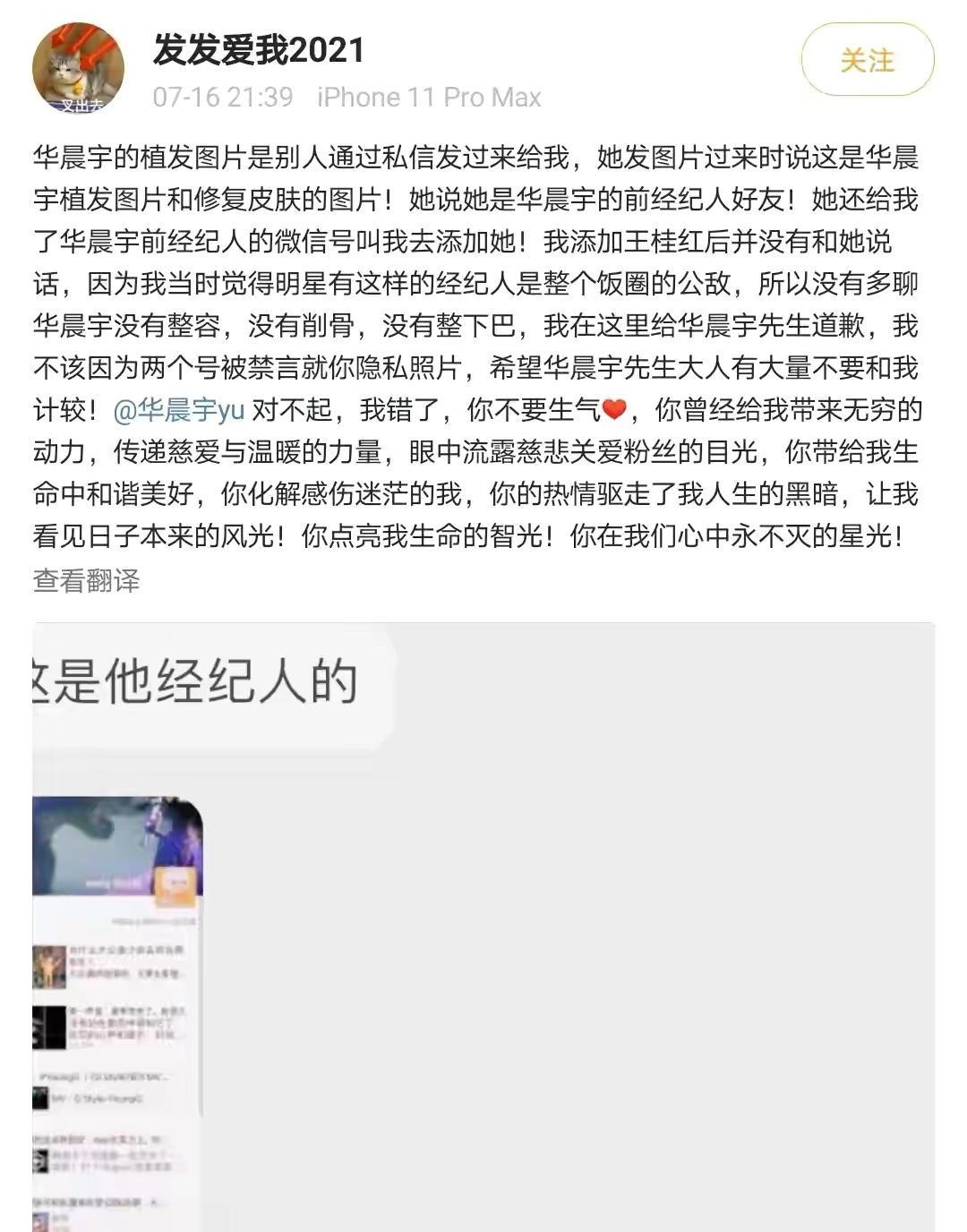Follow 发发爱我2021 with the 关注 button
This screenshot has height=1232, width=967.
point(867,60)
